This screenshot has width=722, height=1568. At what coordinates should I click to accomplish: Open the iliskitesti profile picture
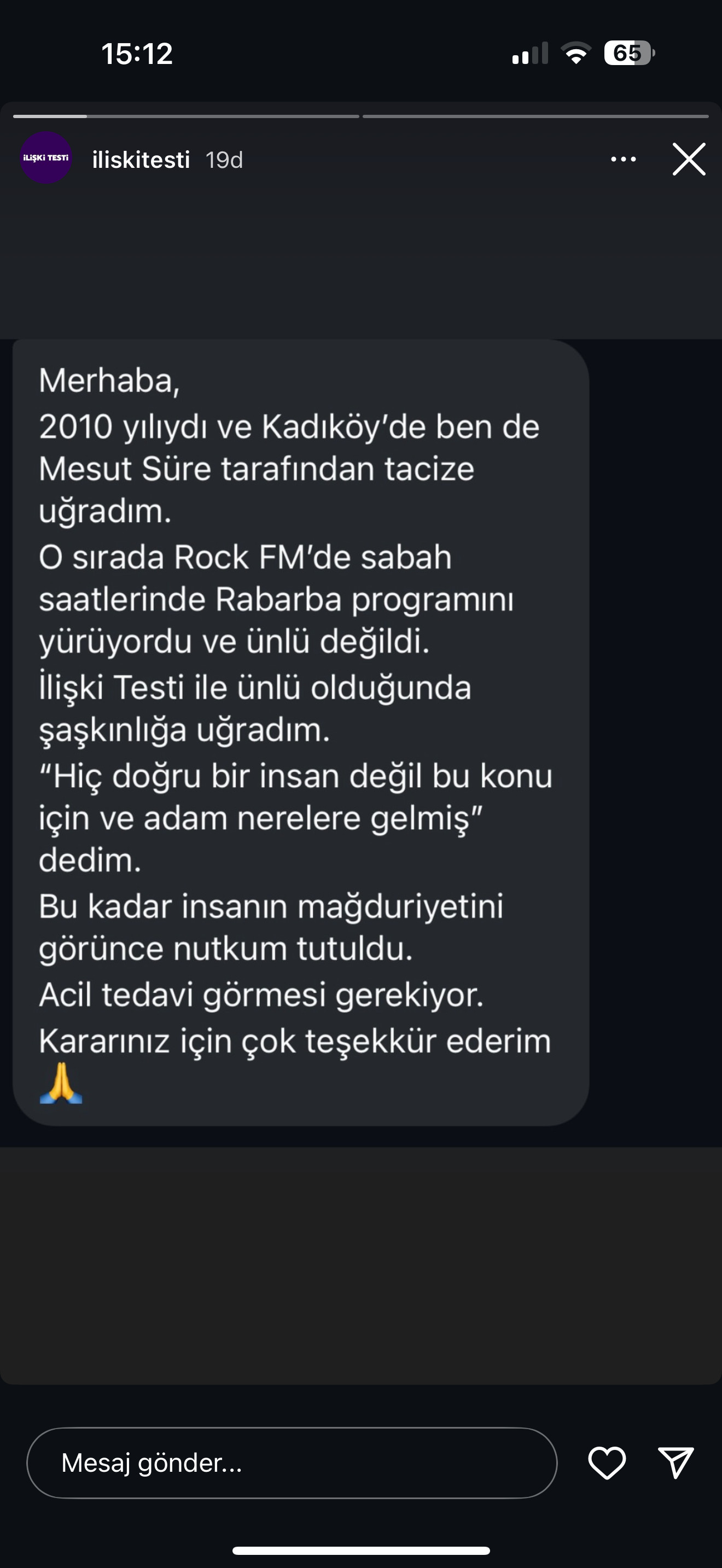[x=46, y=158]
